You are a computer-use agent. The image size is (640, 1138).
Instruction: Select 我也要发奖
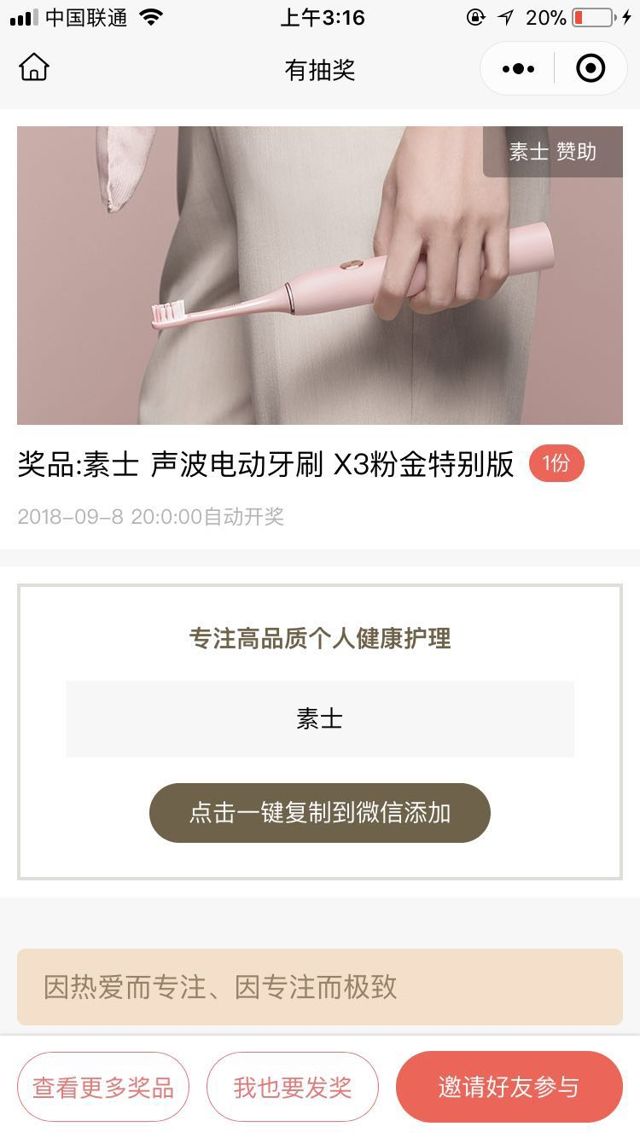click(293, 1087)
